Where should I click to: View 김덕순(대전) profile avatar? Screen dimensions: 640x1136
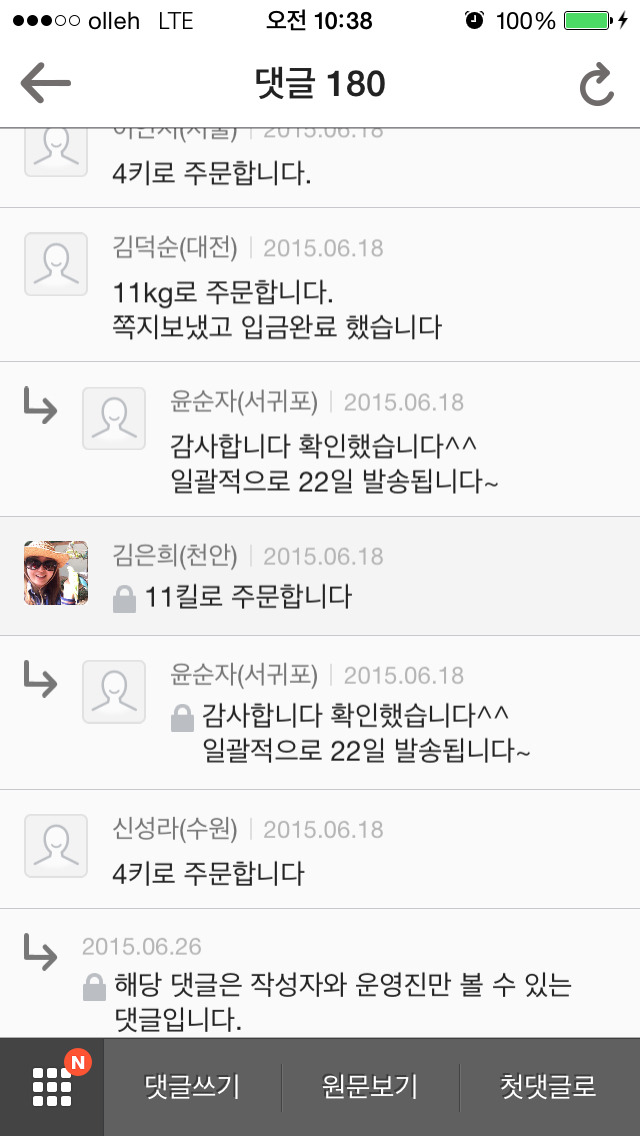[x=56, y=264]
